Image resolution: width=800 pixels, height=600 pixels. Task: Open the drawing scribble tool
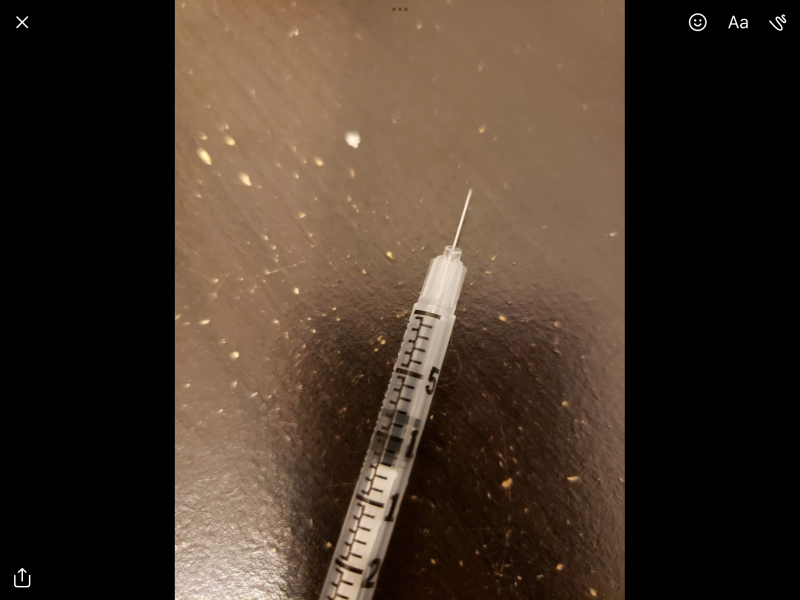point(778,22)
